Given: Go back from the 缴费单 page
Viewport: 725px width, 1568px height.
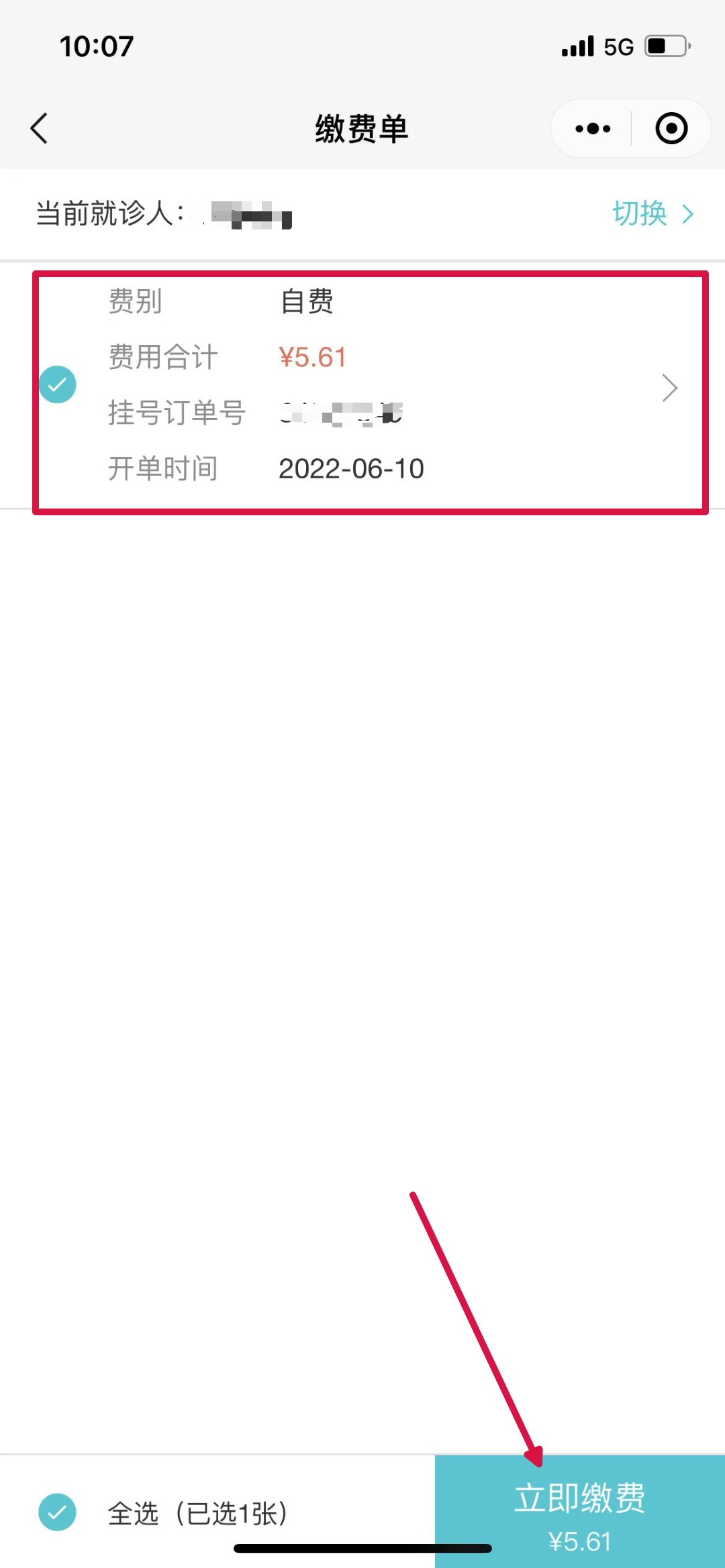Looking at the screenshot, I should 39,128.
